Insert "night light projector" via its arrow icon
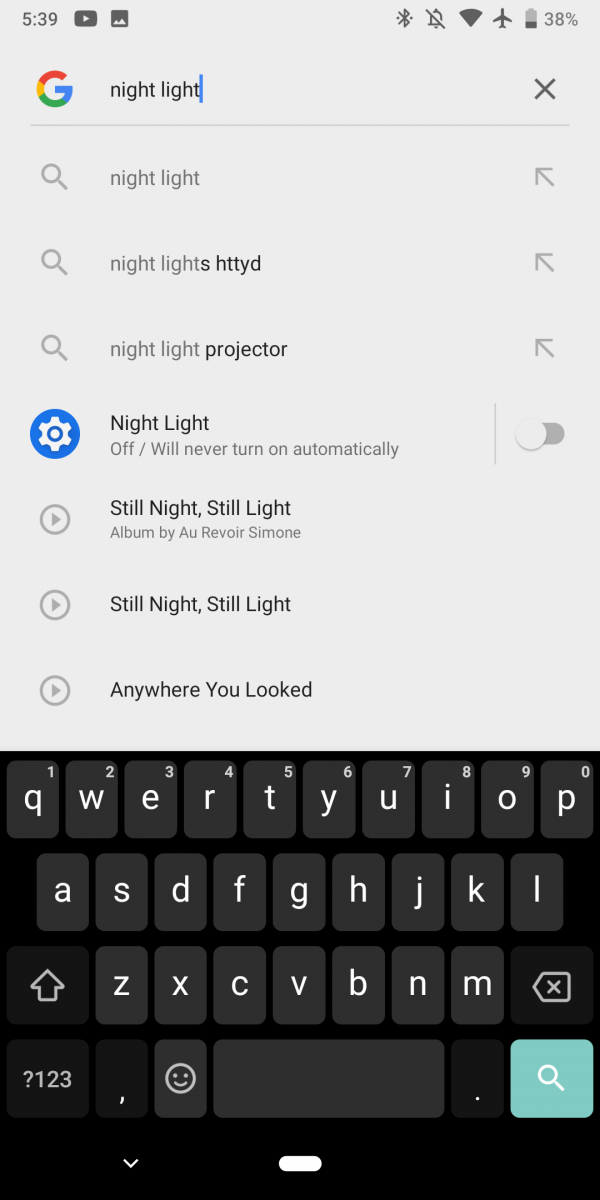The height and width of the screenshot is (1200, 600). point(544,348)
